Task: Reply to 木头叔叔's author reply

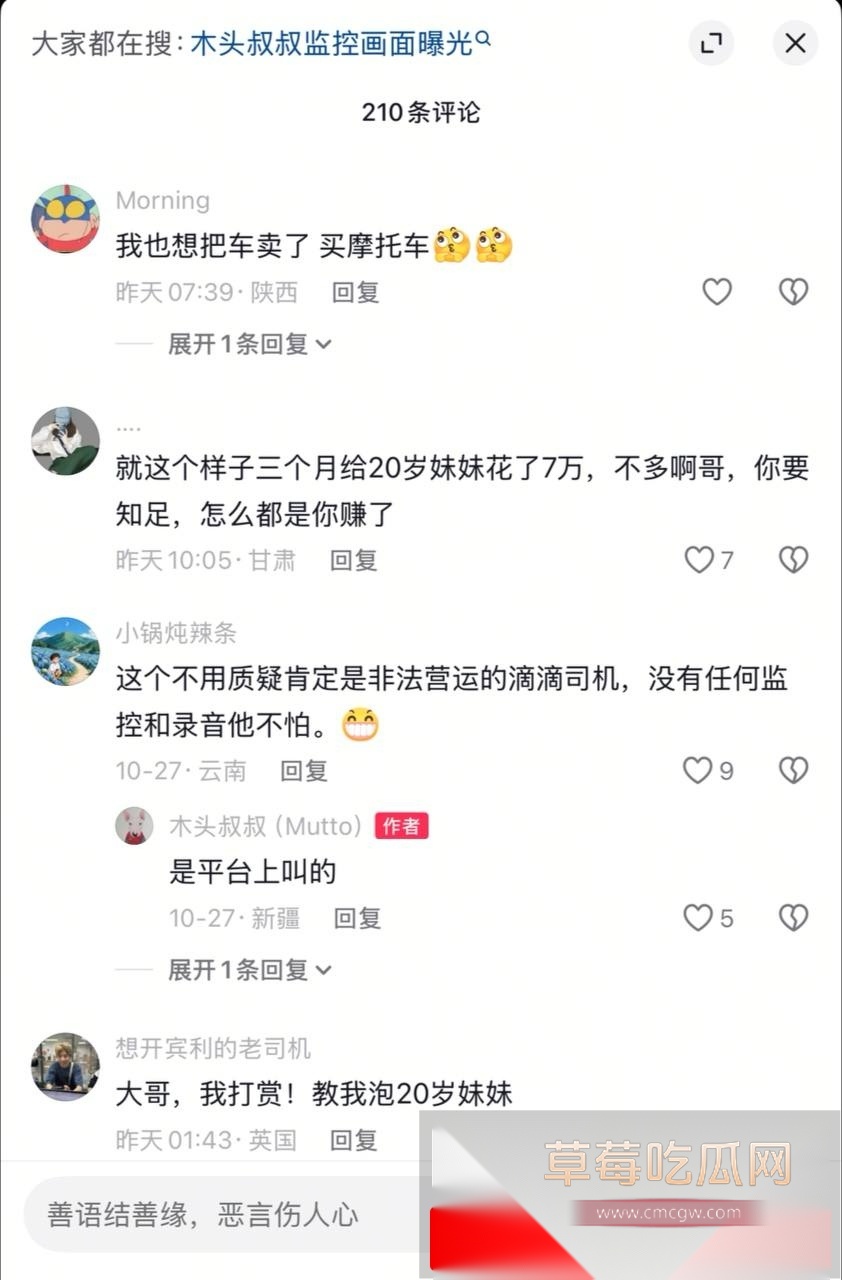Action: (357, 918)
